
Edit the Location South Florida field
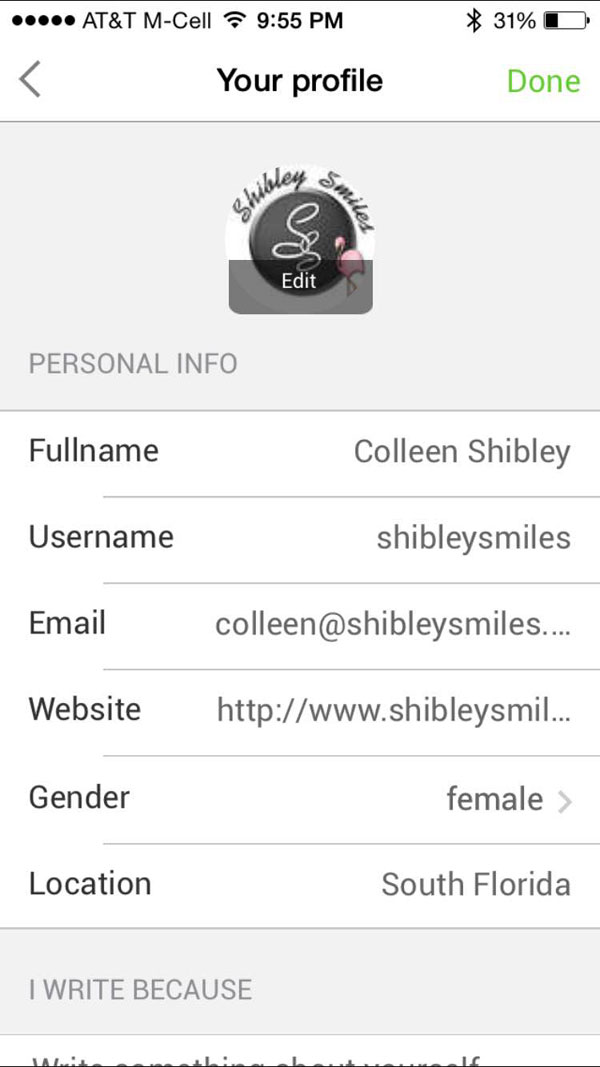[300, 886]
